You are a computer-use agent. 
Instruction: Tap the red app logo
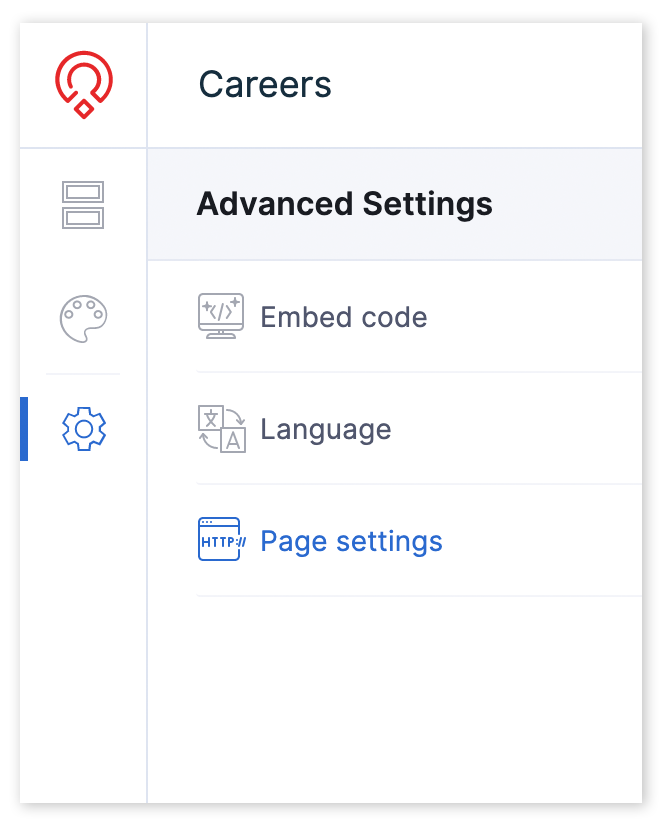(x=84, y=84)
